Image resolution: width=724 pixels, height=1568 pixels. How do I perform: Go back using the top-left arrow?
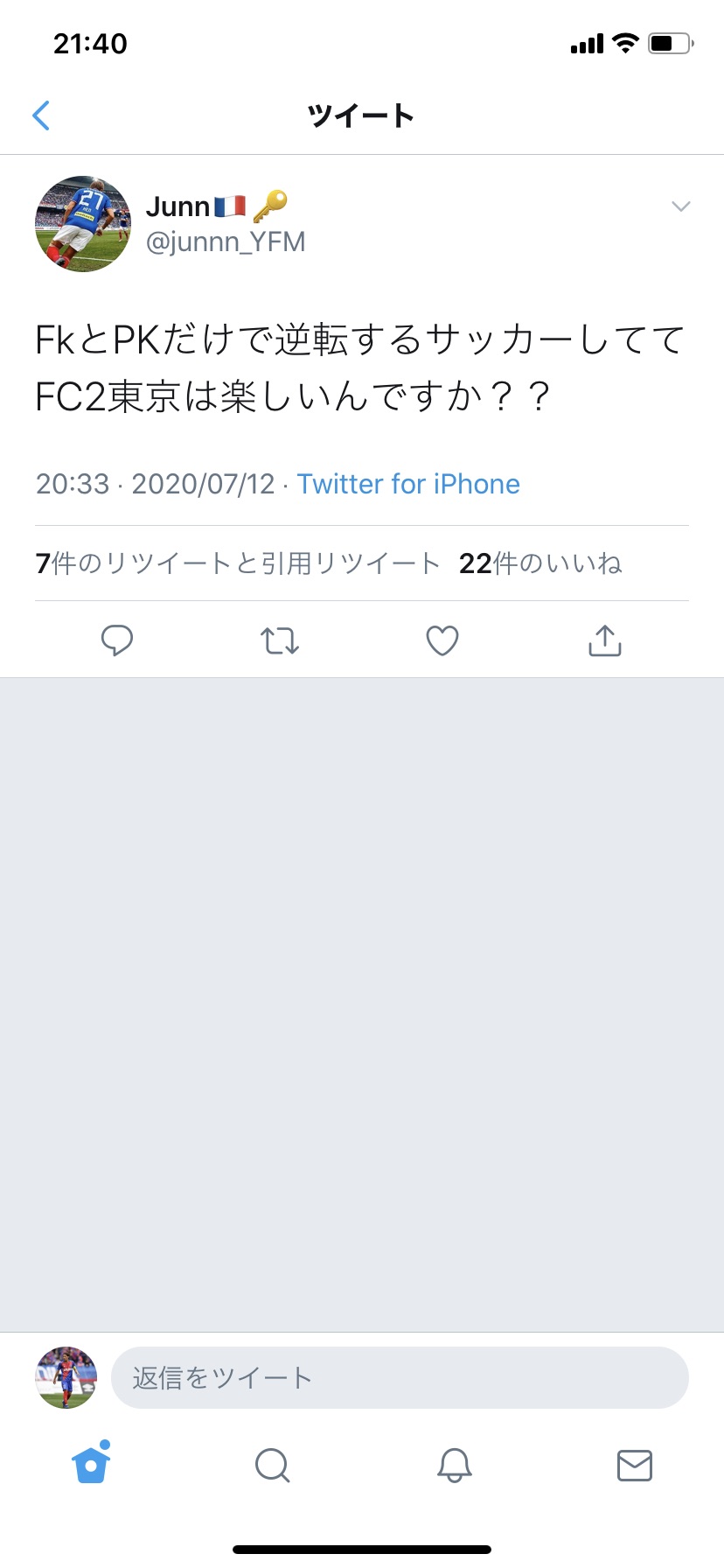(41, 115)
